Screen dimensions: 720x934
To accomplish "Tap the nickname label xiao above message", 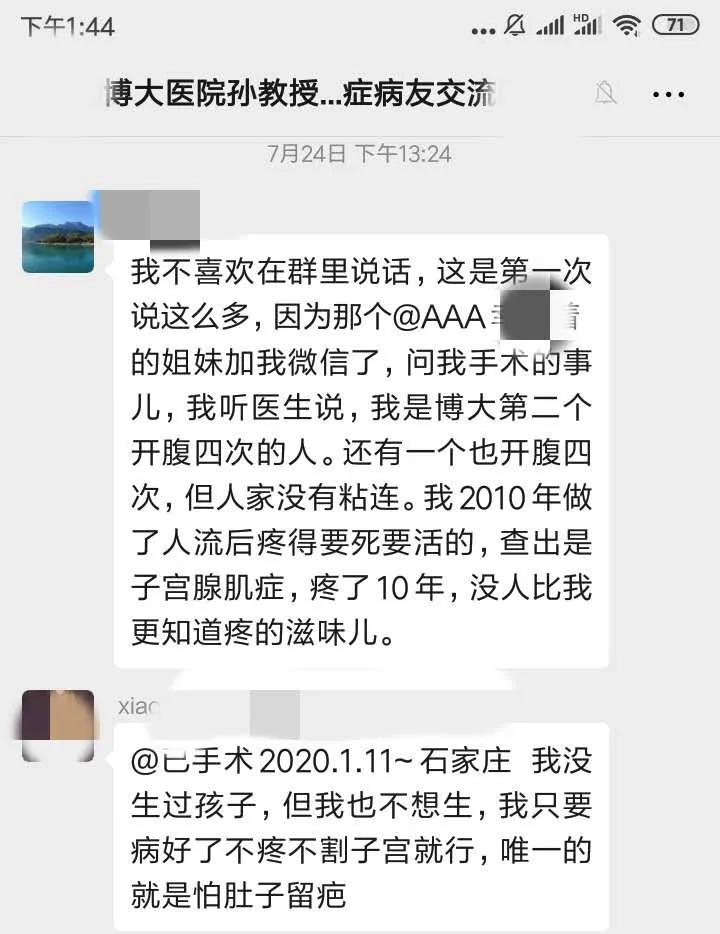I will pyautogui.click(x=135, y=703).
